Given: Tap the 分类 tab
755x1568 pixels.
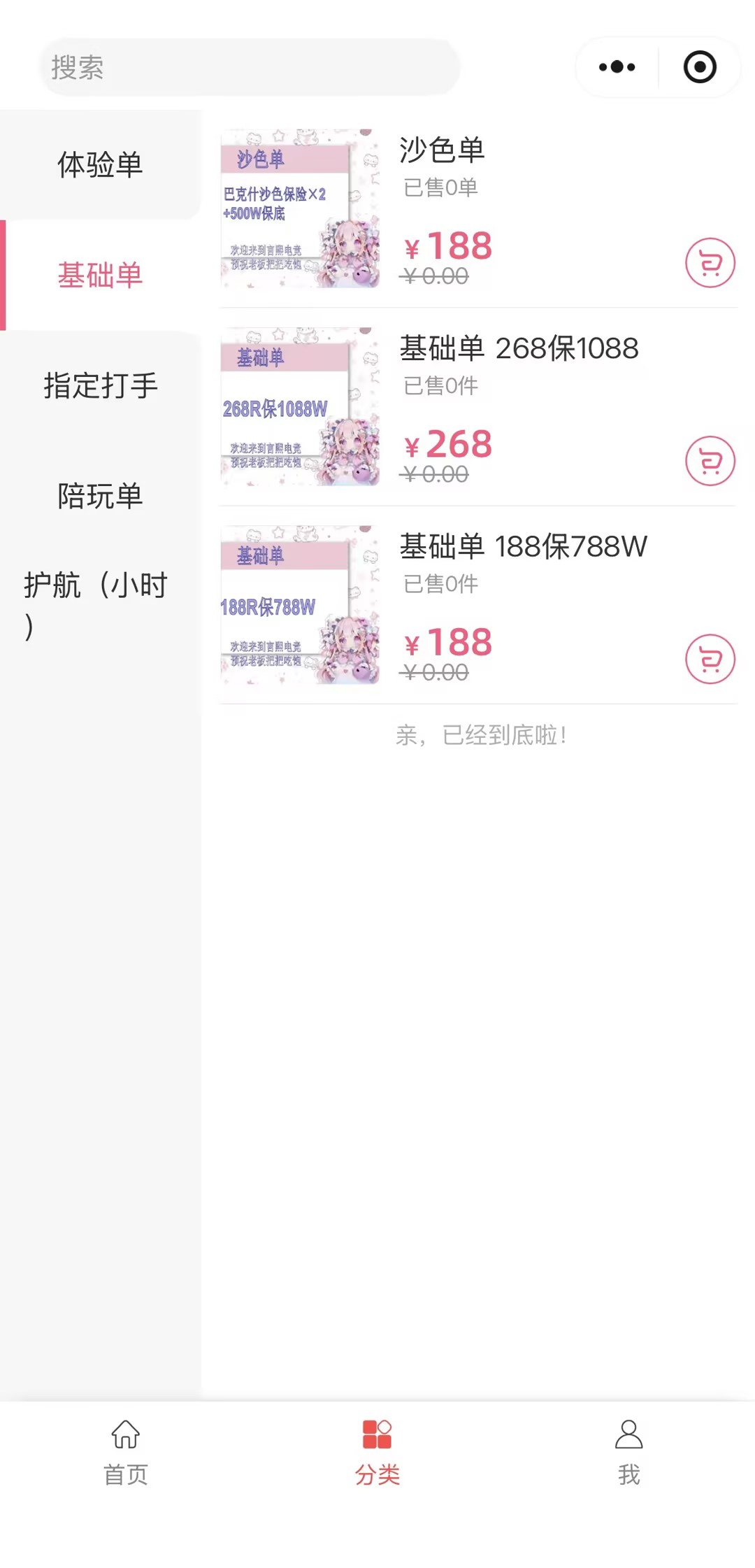Looking at the screenshot, I should point(377,1452).
